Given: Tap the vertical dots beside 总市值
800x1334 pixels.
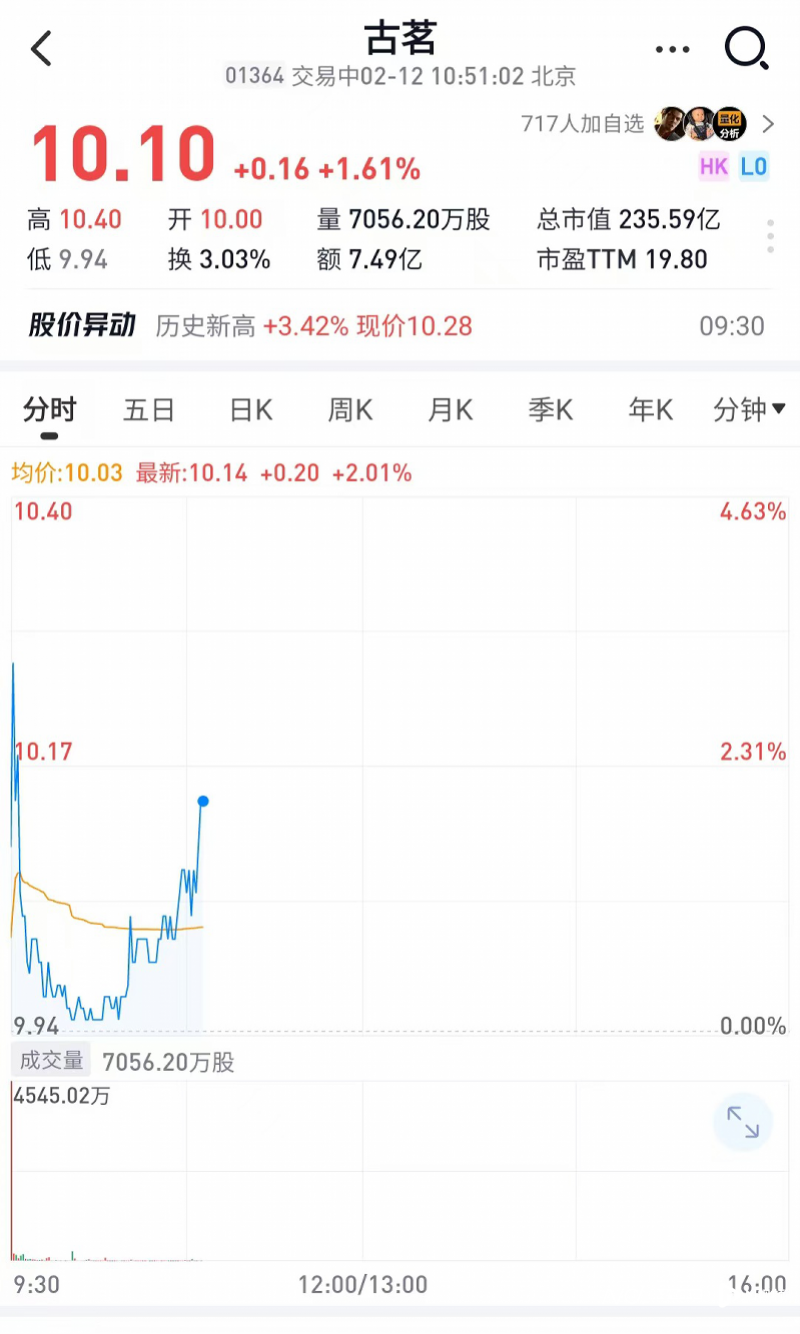Looking at the screenshot, I should click(x=770, y=235).
